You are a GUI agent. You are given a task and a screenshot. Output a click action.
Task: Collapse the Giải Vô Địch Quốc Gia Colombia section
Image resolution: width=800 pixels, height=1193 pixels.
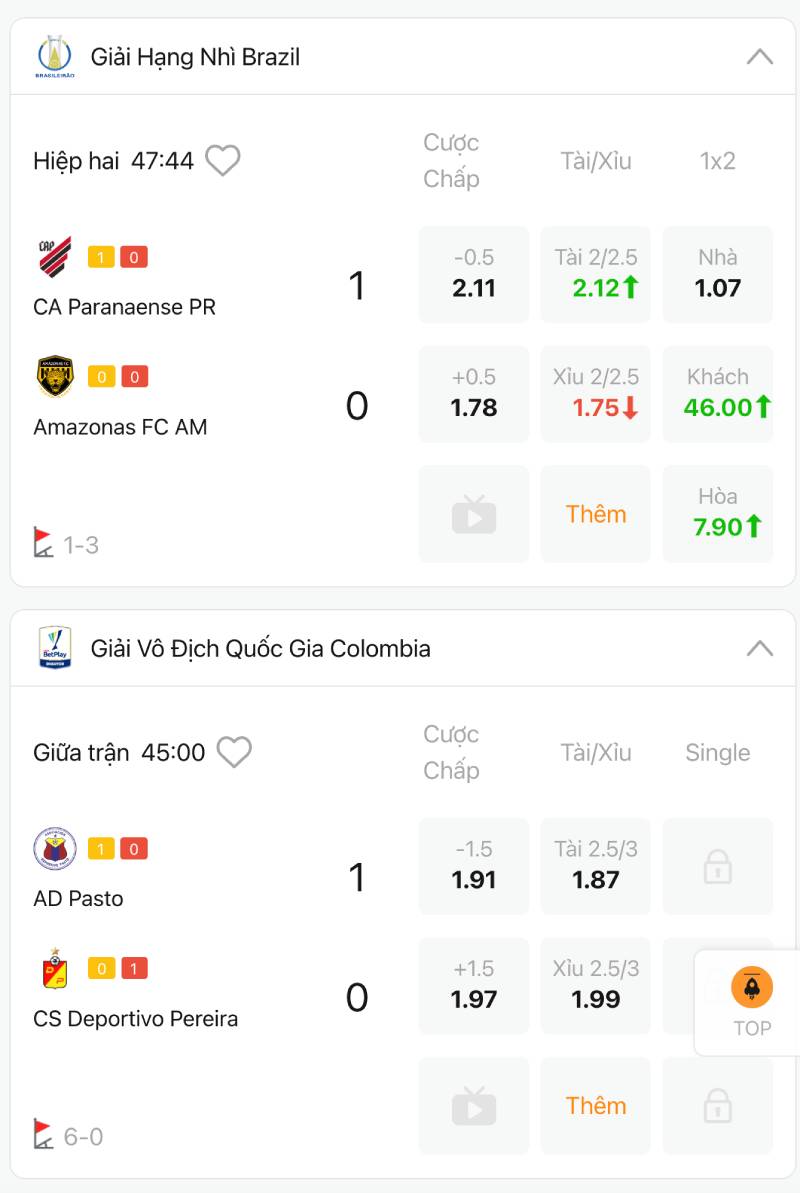pos(759,648)
